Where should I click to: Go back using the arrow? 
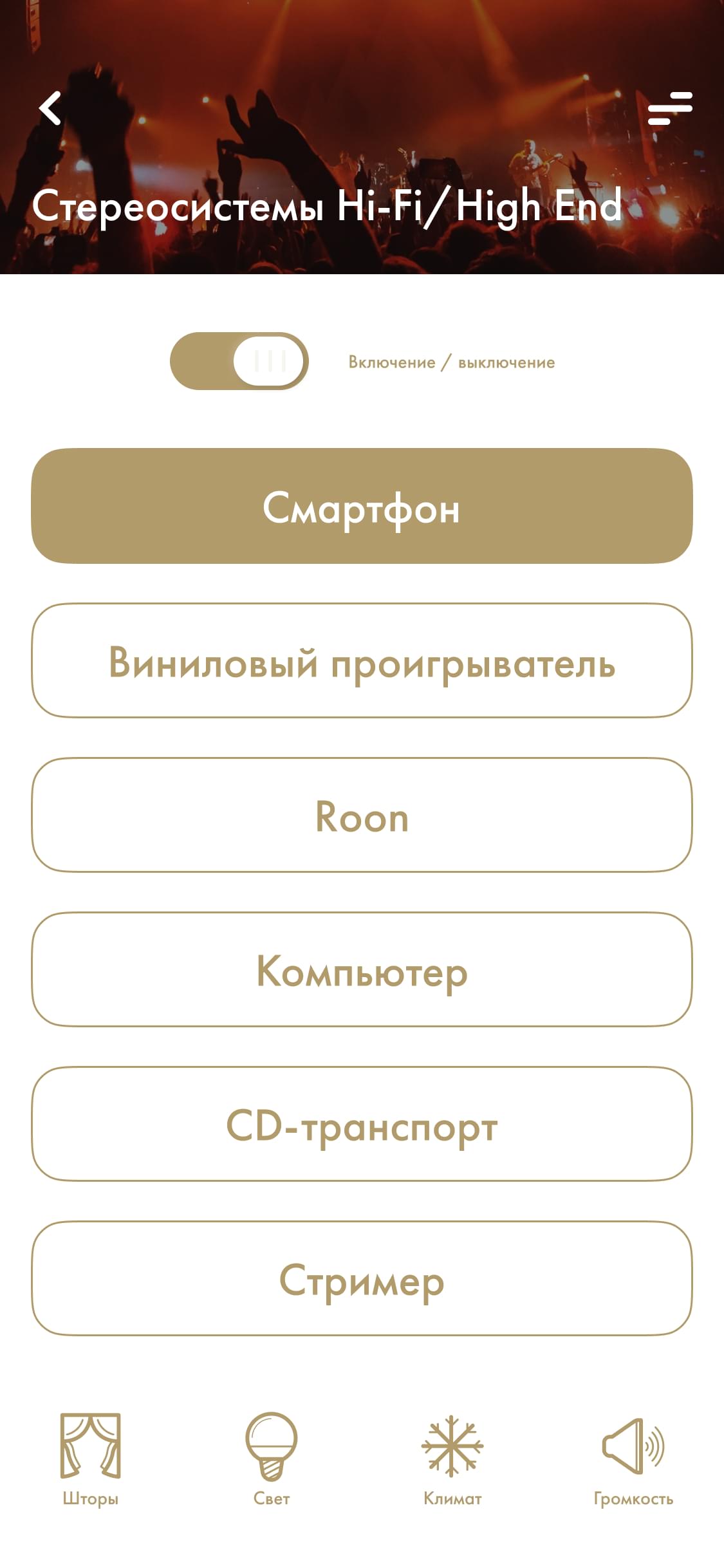(50, 108)
